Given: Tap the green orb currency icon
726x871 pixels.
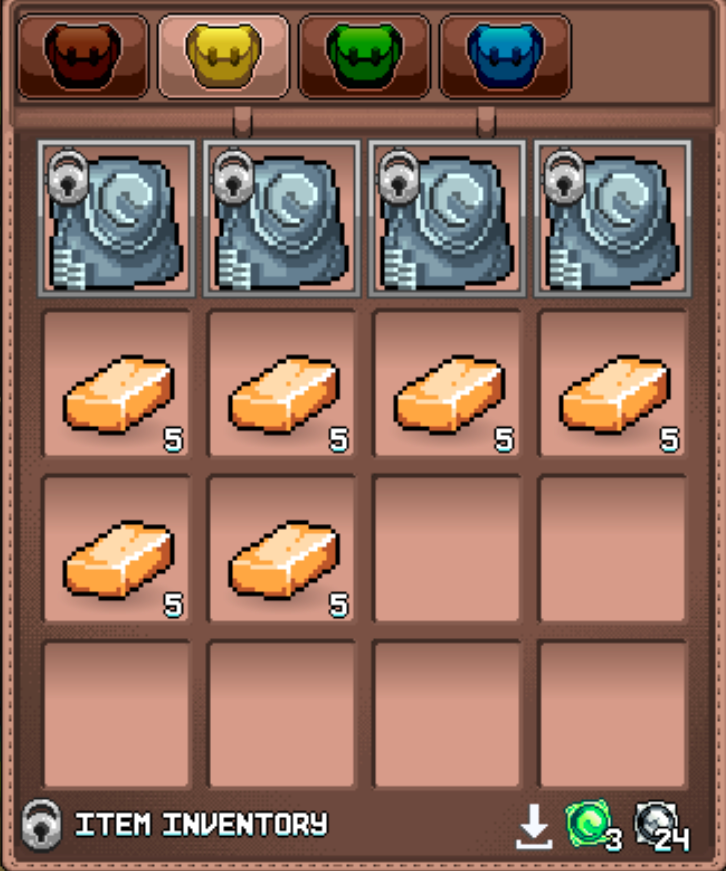Looking at the screenshot, I should 587,825.
